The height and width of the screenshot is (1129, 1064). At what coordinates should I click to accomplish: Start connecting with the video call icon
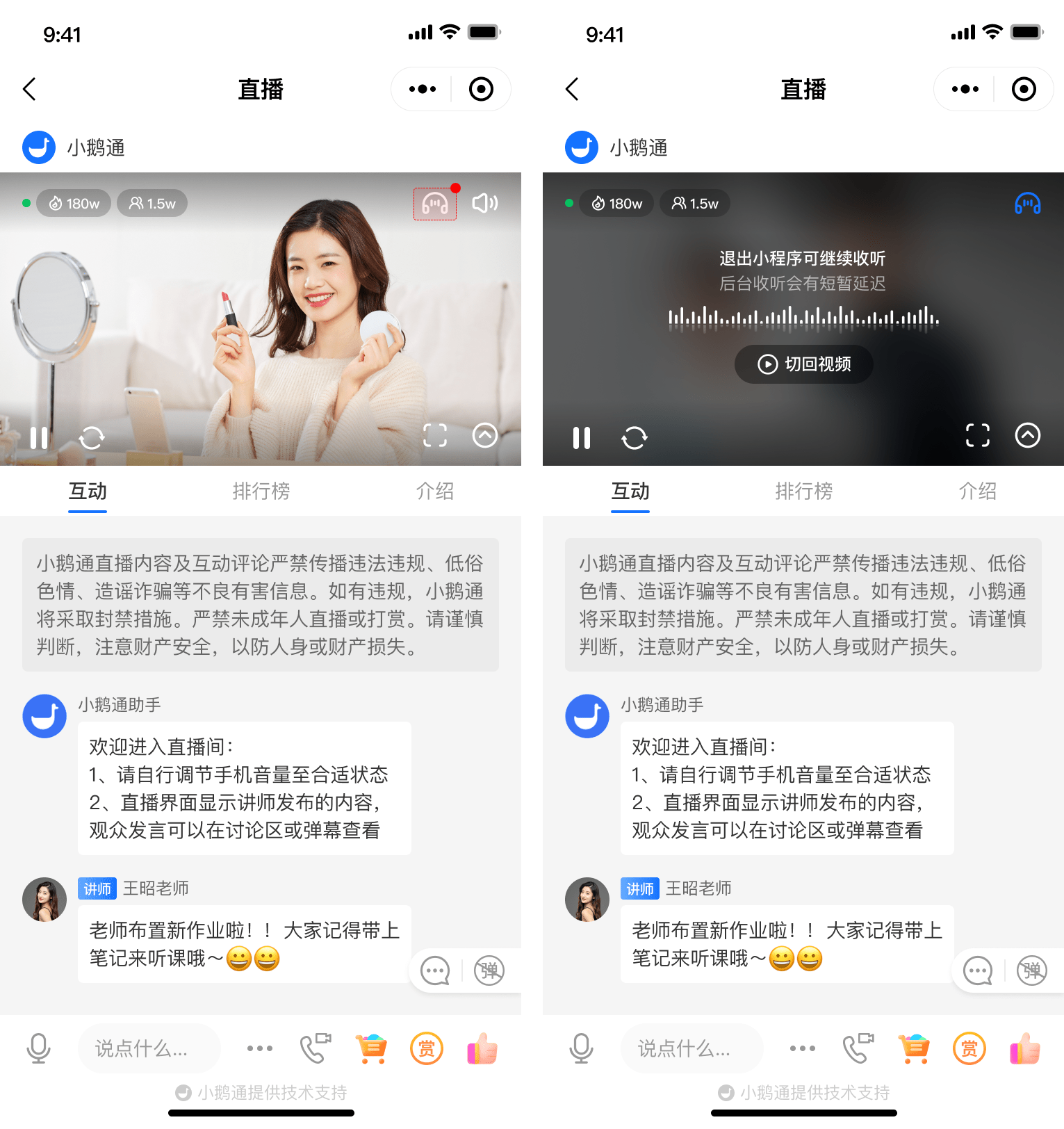[316, 1048]
